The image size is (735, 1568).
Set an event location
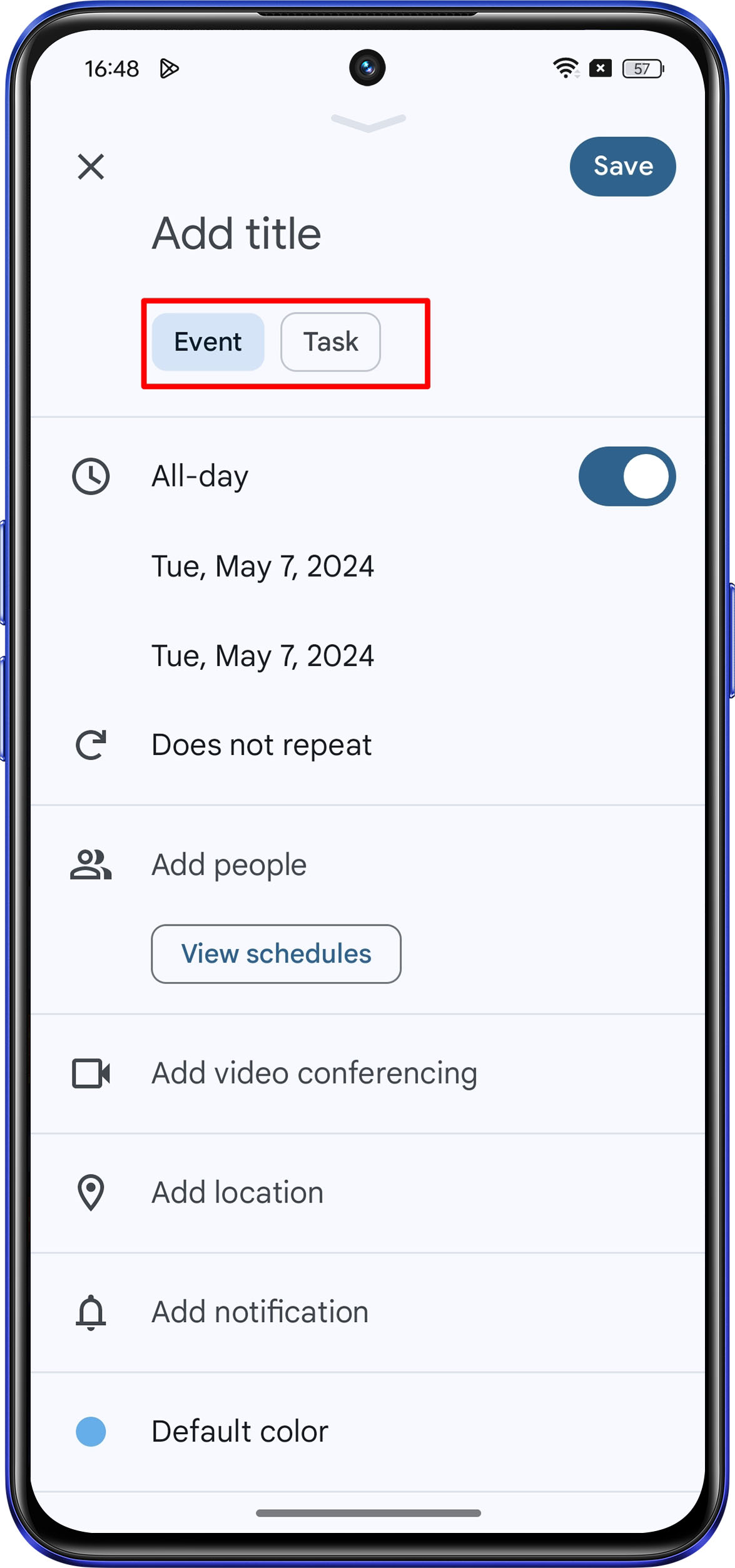238,1192
